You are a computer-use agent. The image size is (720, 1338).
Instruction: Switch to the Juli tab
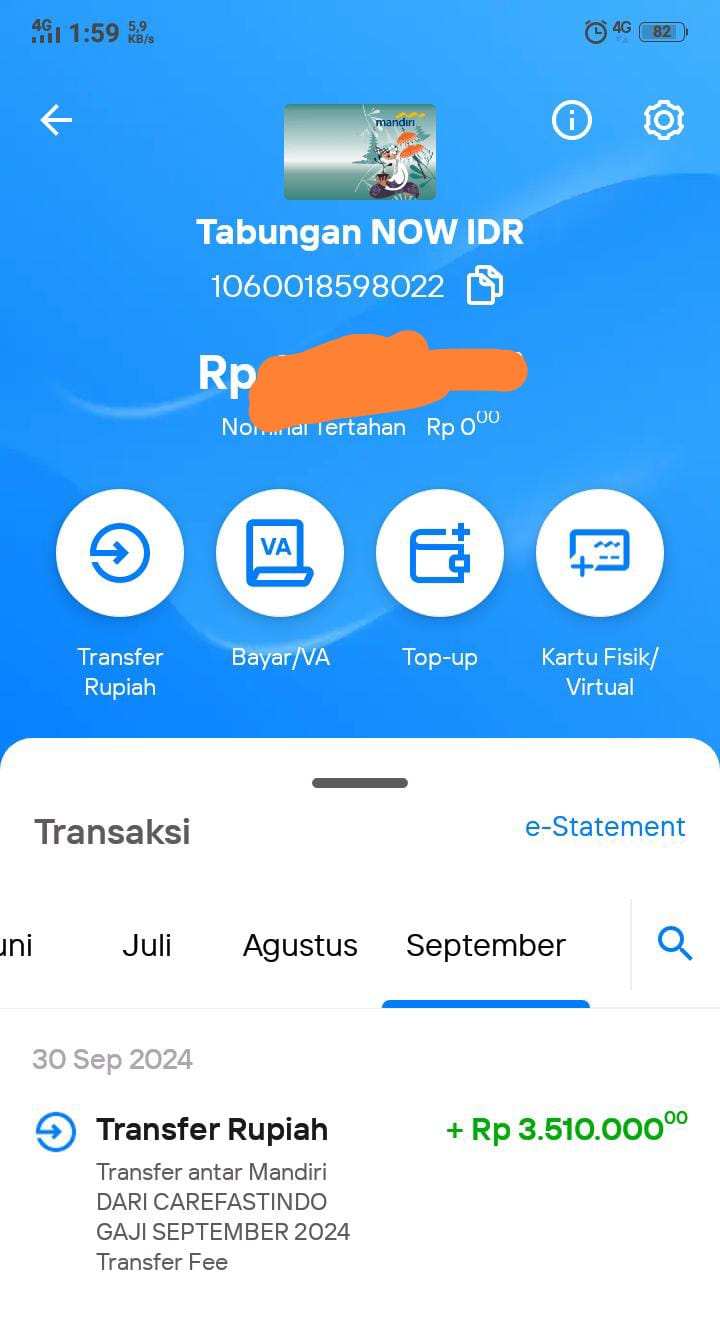pos(147,945)
